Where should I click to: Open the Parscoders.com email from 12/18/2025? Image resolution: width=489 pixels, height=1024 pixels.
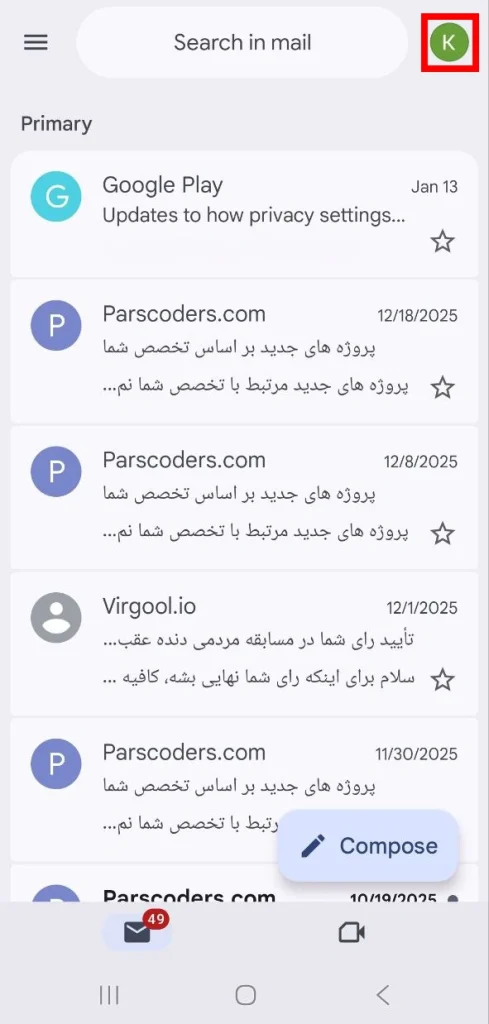(244, 351)
